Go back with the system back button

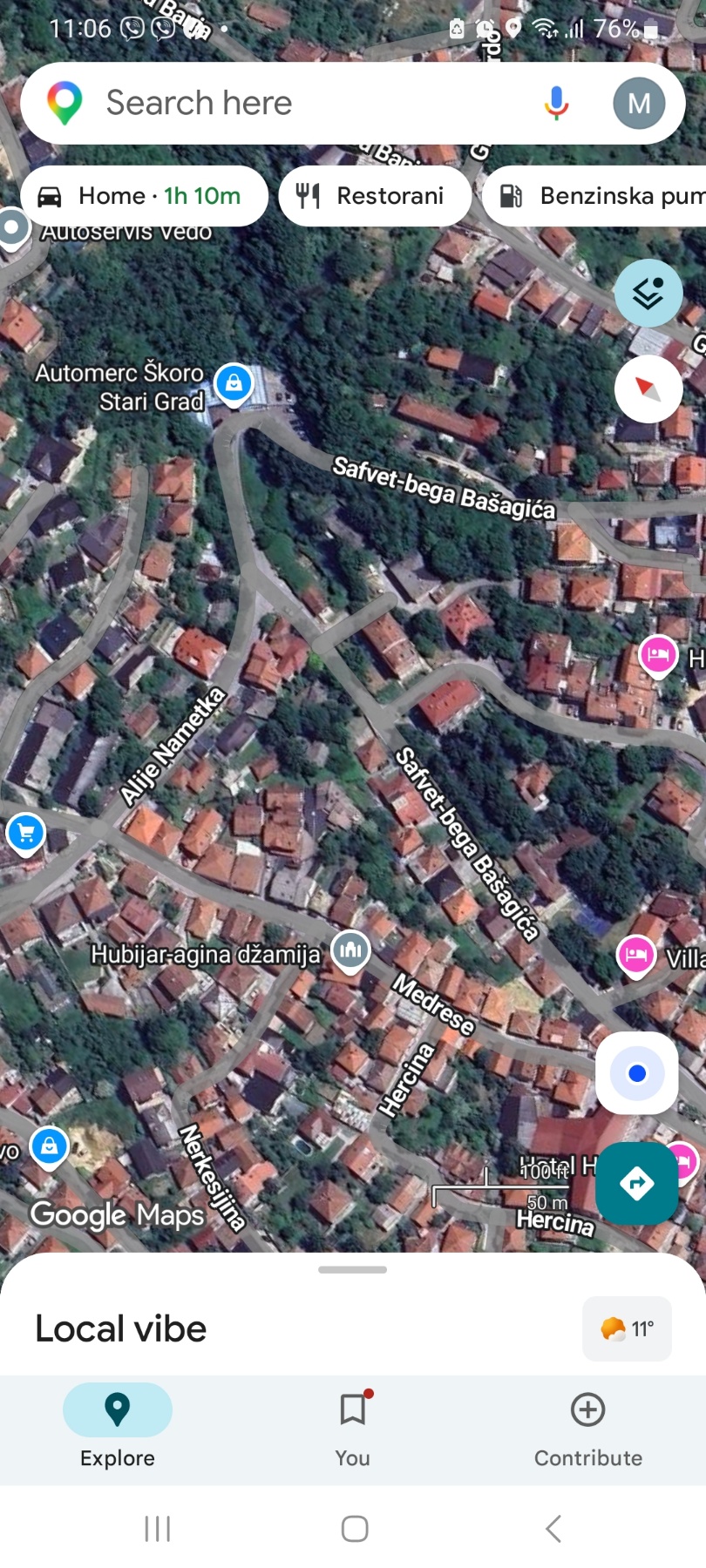point(553,1529)
